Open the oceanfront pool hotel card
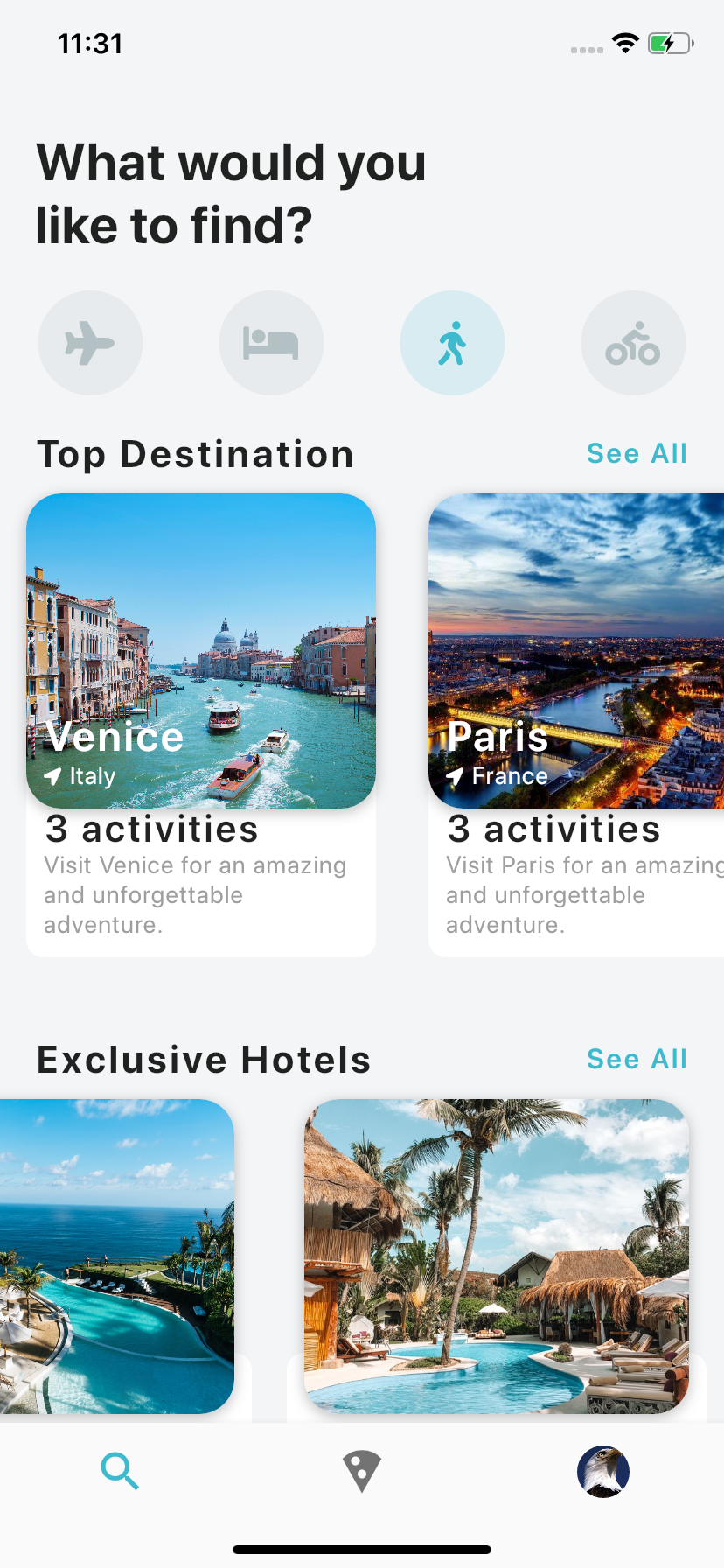724x1568 pixels. pyautogui.click(x=115, y=1256)
